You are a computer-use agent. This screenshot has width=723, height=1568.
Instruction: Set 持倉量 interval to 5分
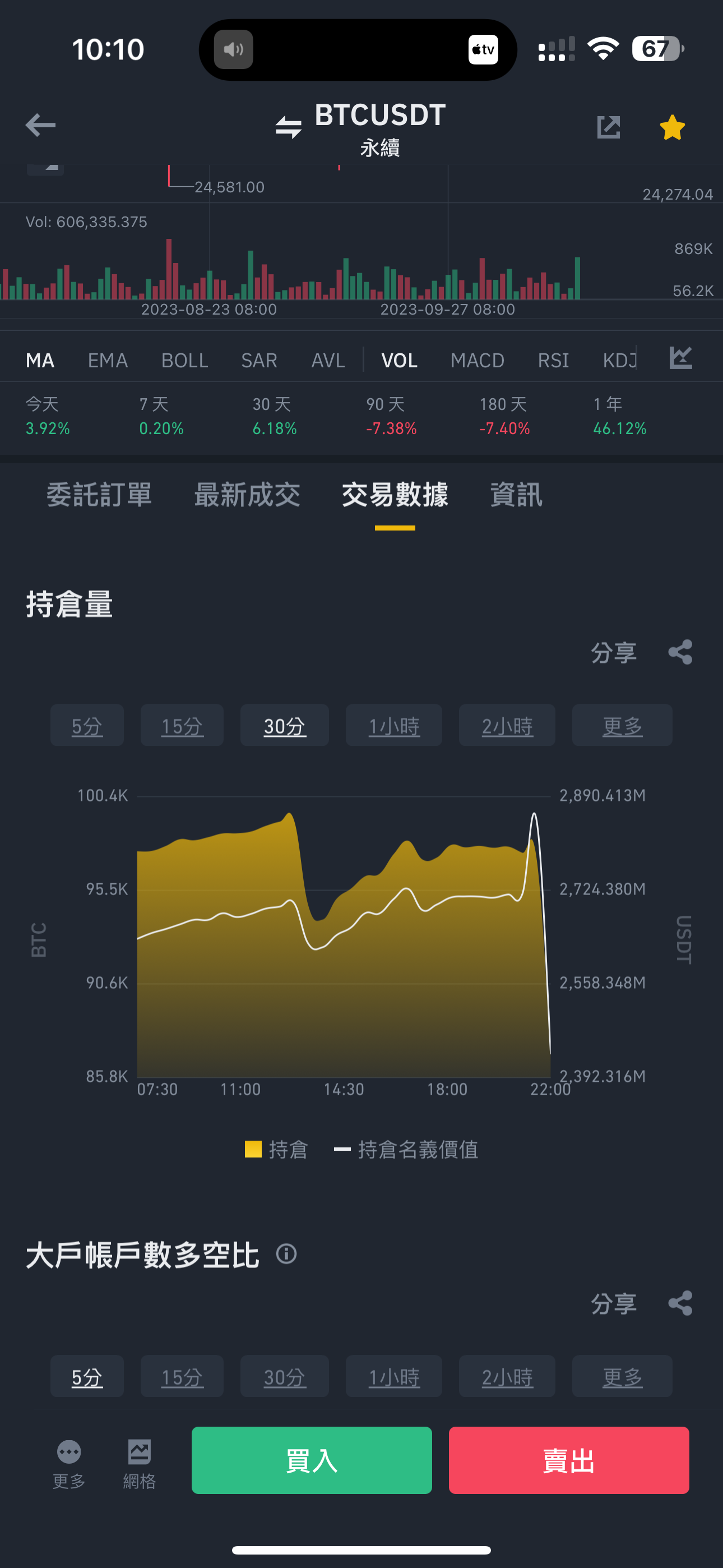point(87,725)
